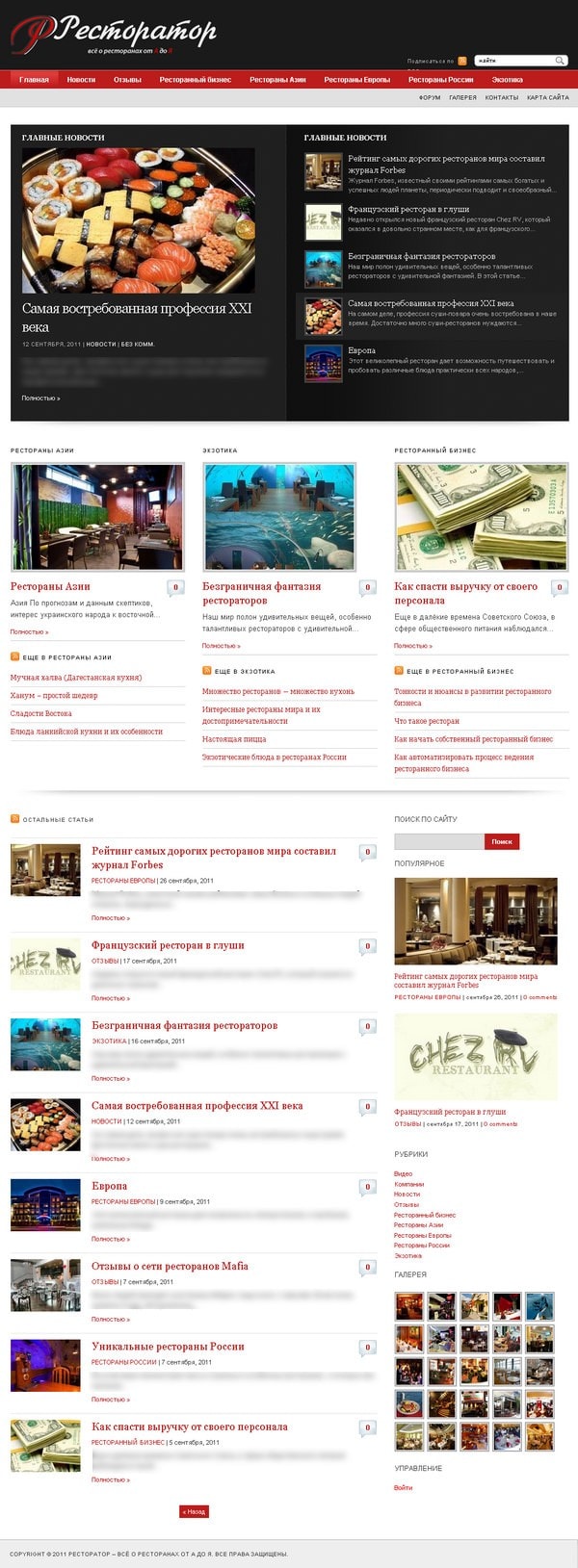This screenshot has height=1568, width=578.
Task: Open the Chez RV popular post image
Action: pyautogui.click(x=475, y=1057)
